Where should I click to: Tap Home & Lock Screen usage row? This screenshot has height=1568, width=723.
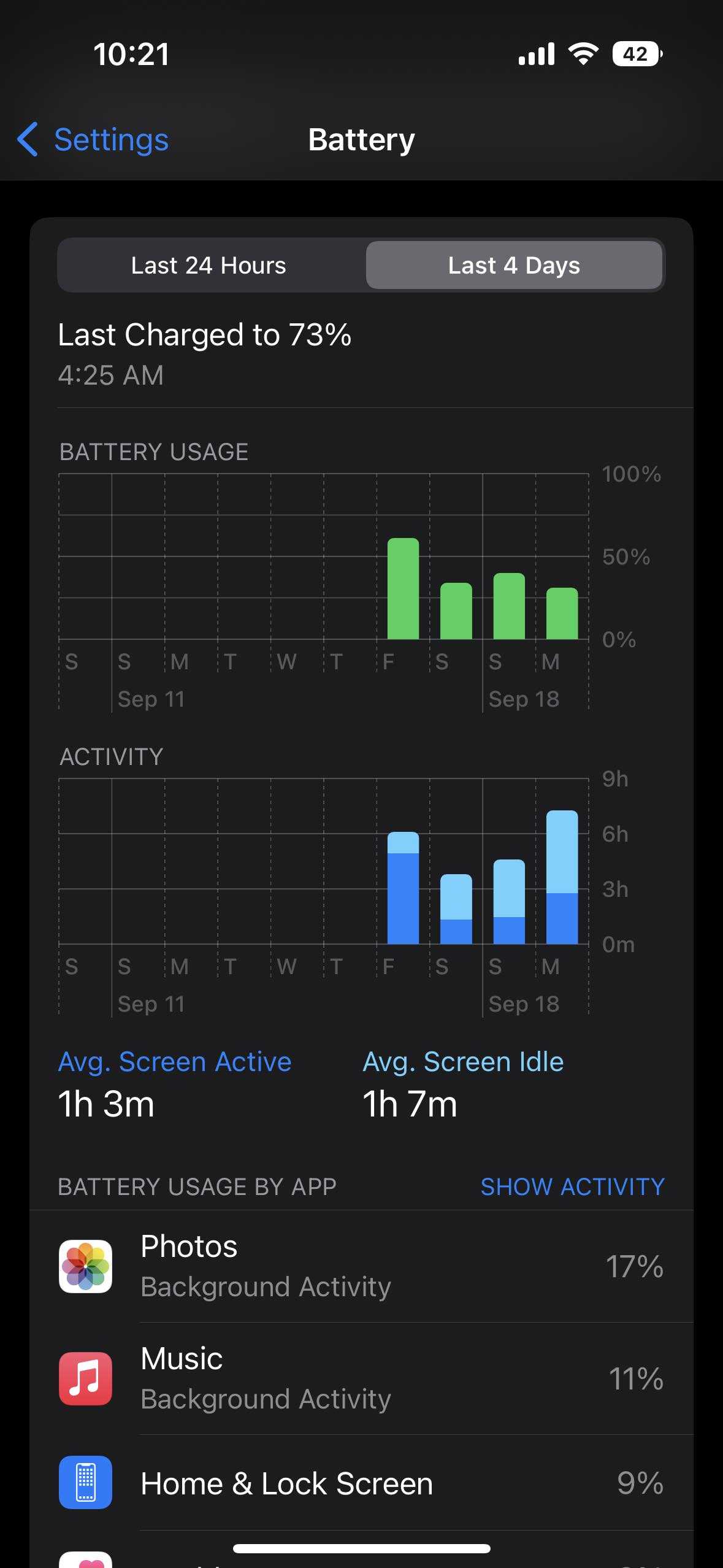coord(361,1483)
